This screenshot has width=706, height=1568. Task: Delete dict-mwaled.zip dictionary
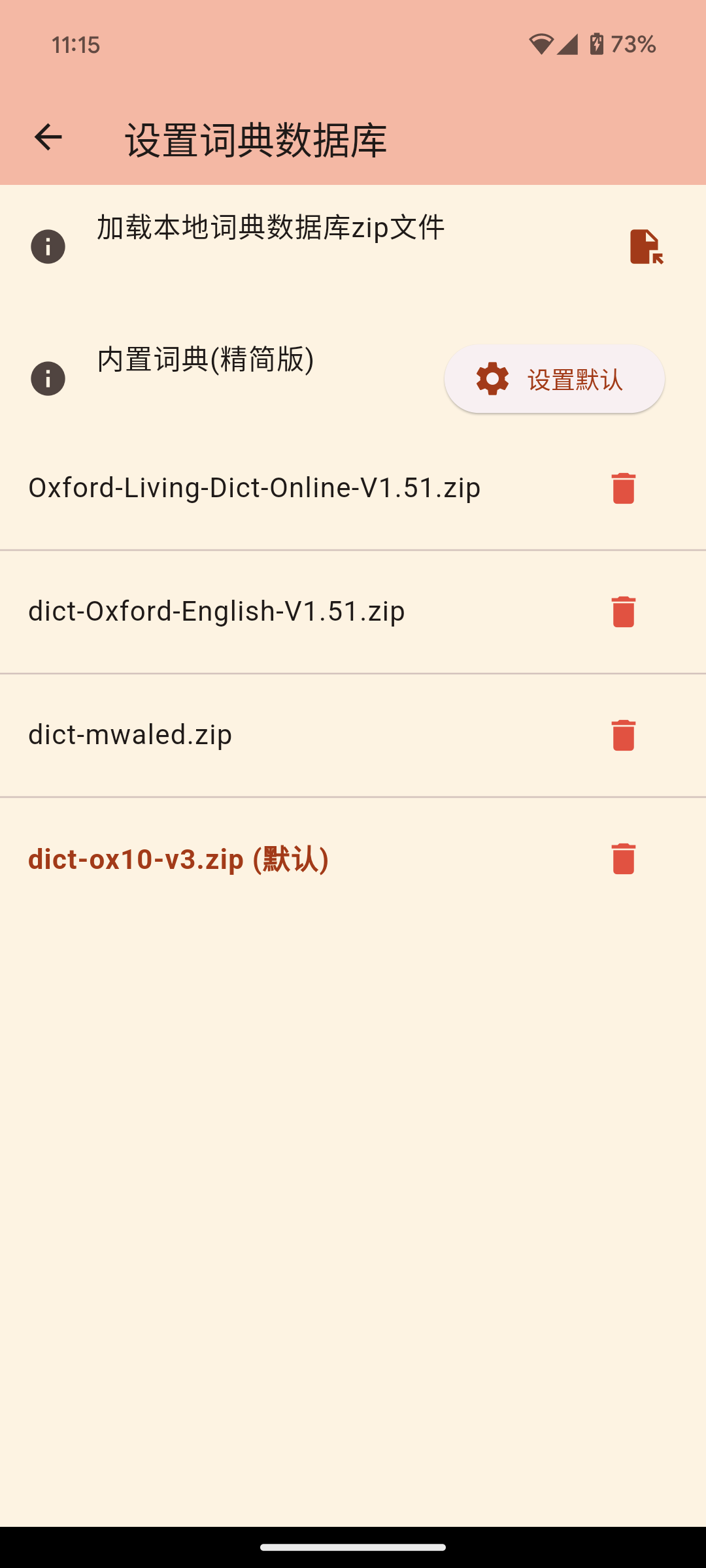[623, 735]
